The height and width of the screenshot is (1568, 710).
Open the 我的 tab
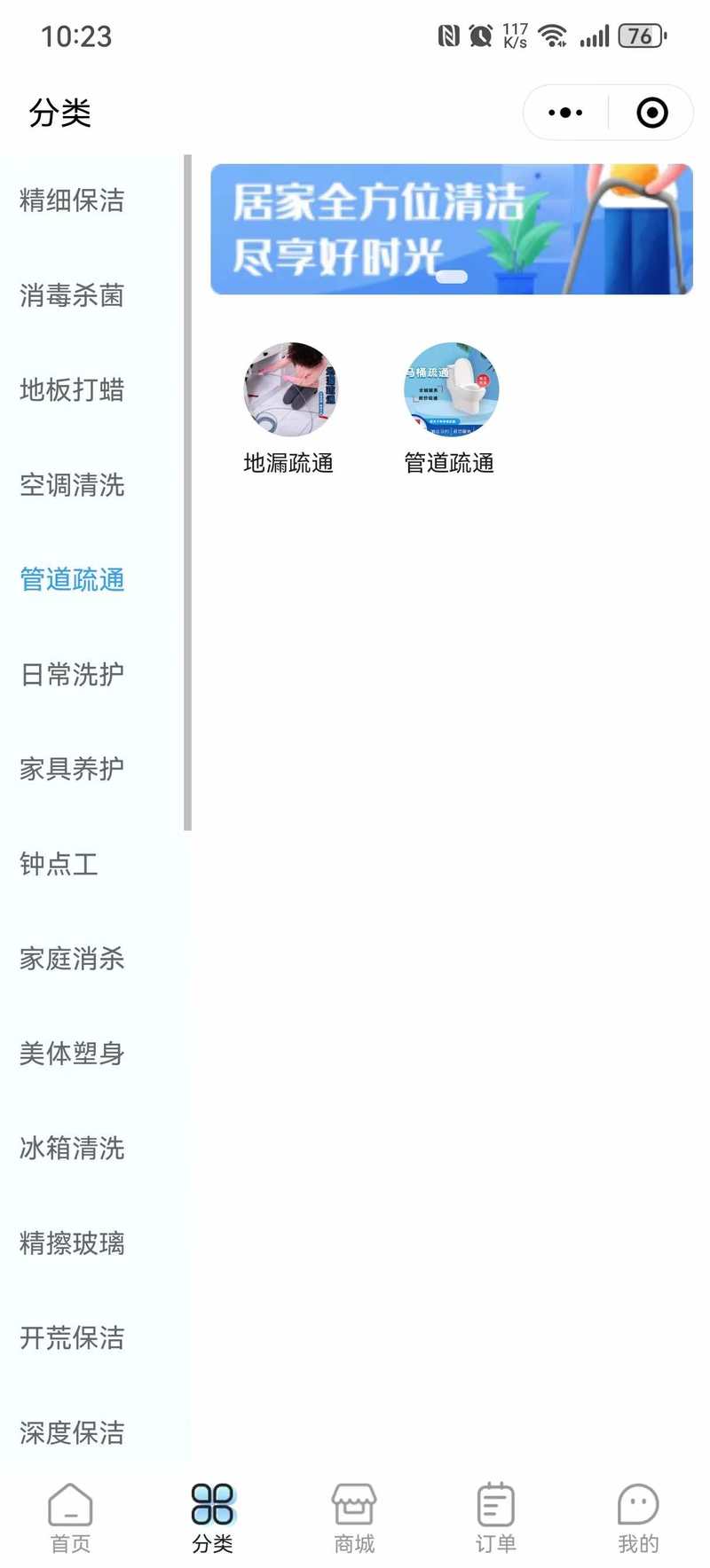(x=638, y=1518)
